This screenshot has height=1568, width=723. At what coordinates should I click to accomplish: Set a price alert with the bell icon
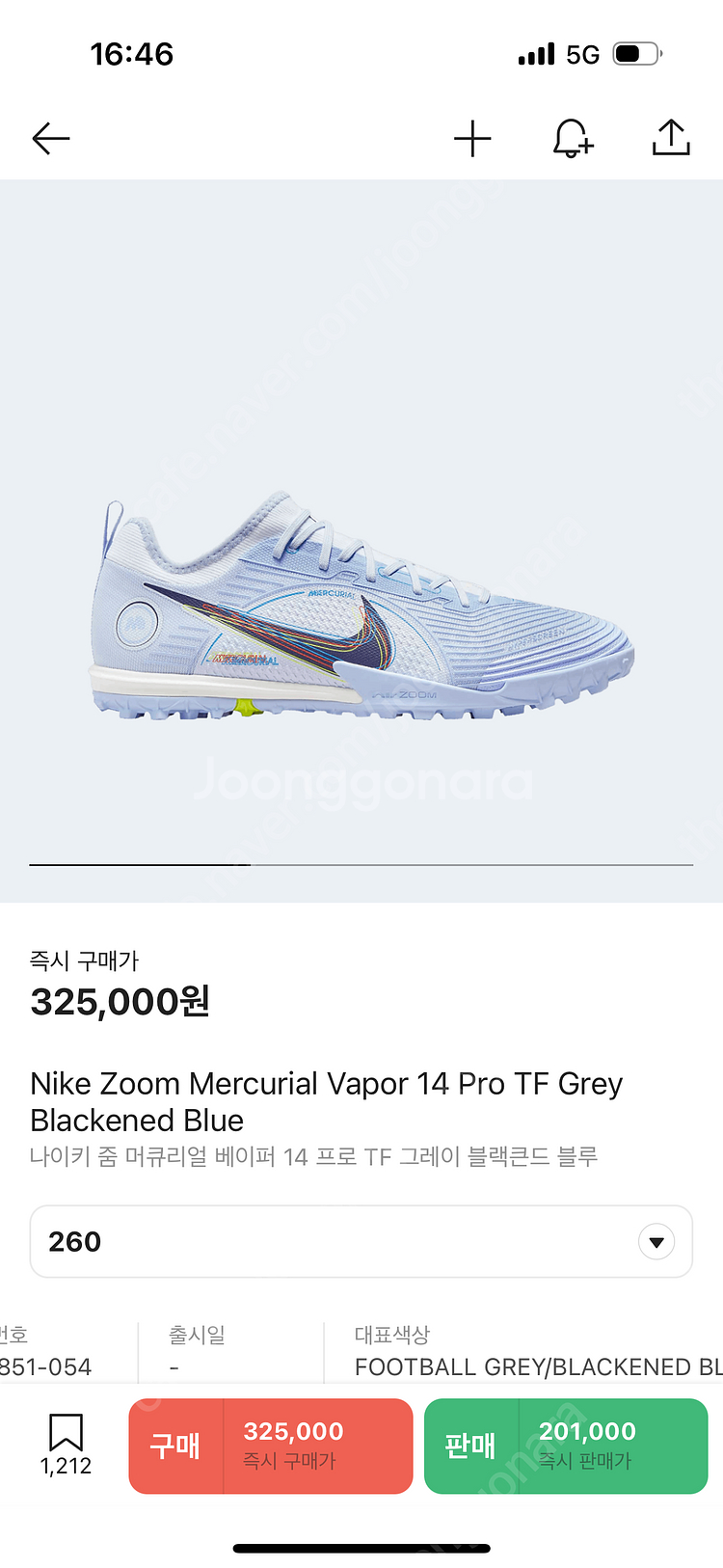572,139
